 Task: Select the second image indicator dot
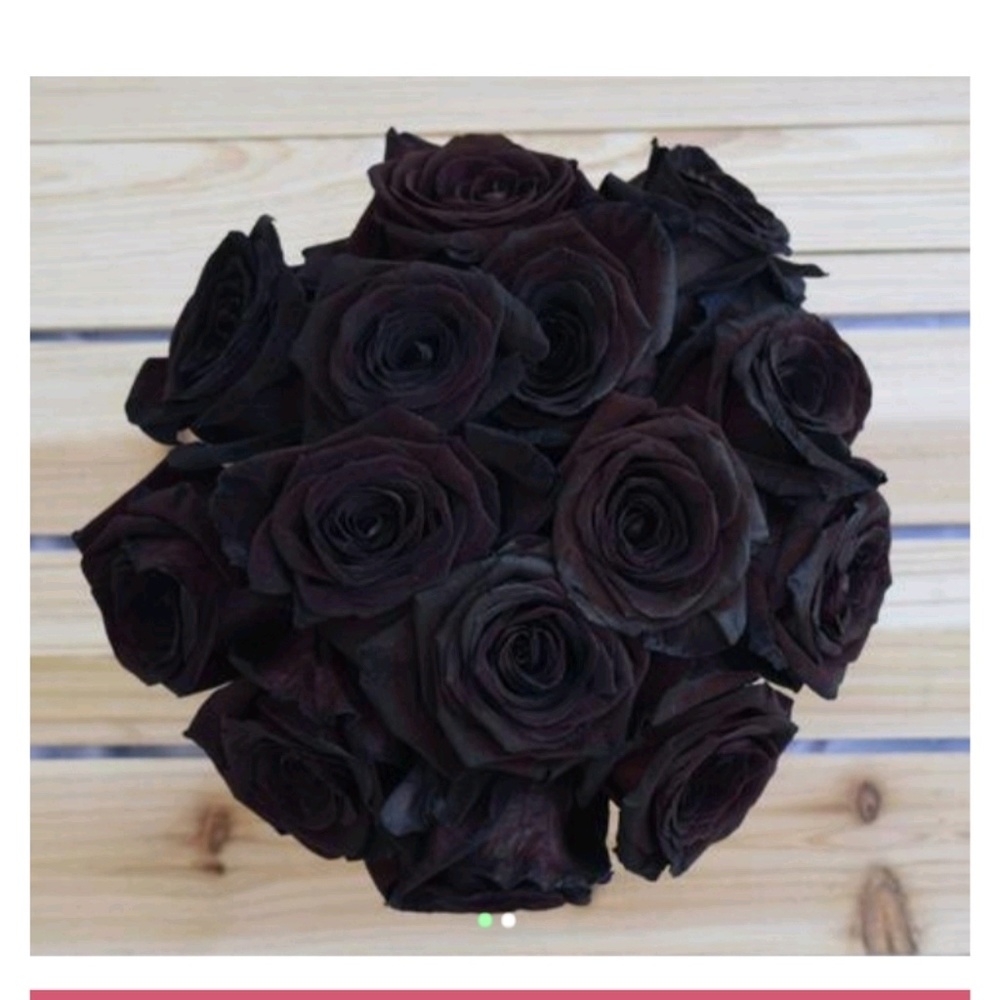pyautogui.click(x=509, y=920)
